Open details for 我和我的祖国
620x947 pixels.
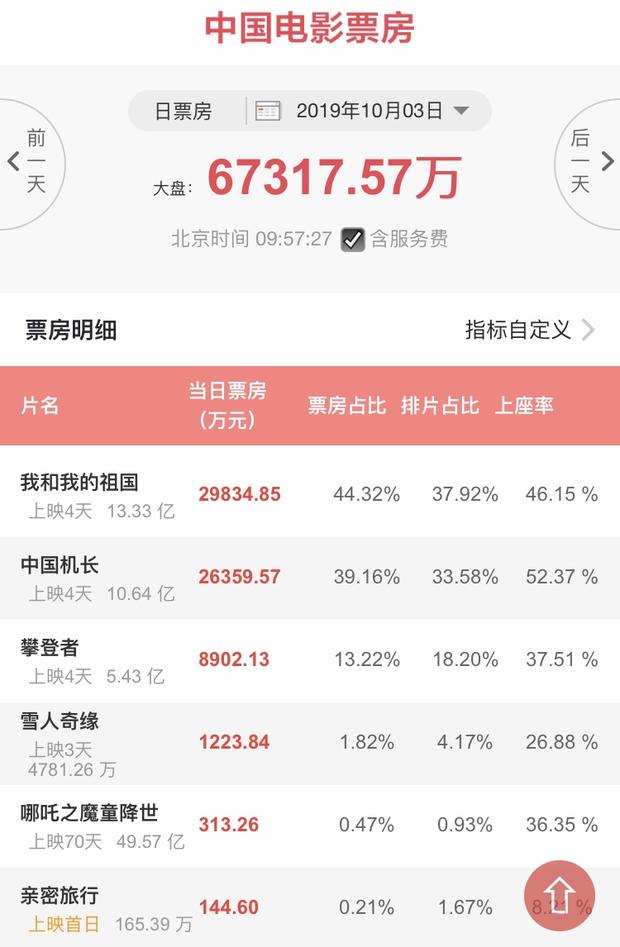[80, 483]
